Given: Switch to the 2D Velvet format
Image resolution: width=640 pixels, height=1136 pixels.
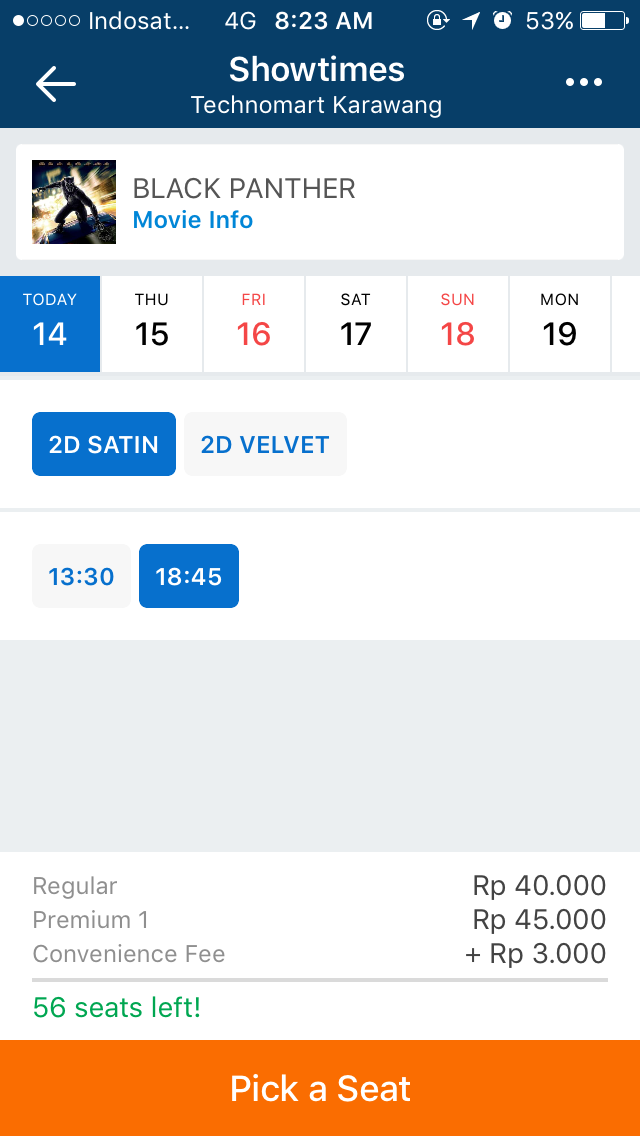Looking at the screenshot, I should click(x=265, y=444).
